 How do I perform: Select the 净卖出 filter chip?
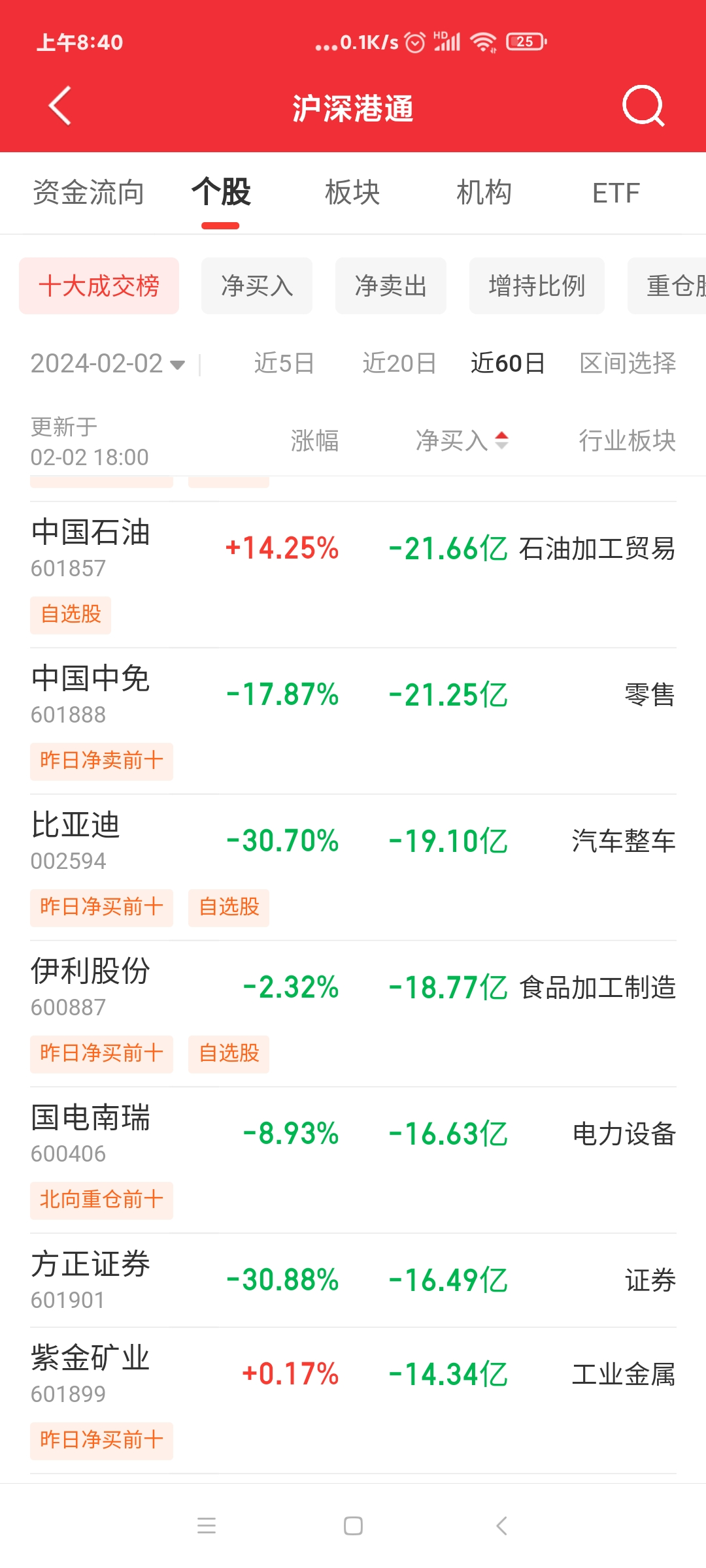pyautogui.click(x=391, y=286)
